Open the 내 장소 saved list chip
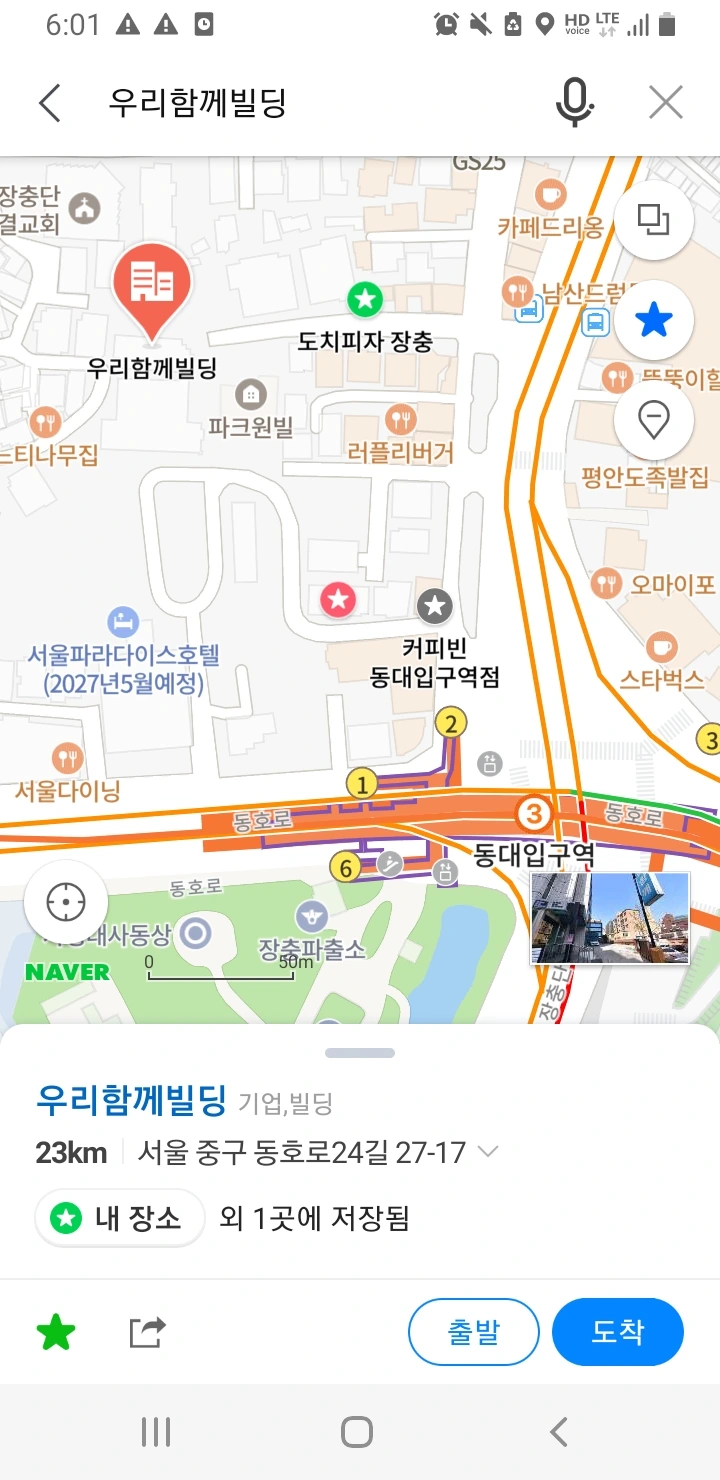 (119, 1218)
